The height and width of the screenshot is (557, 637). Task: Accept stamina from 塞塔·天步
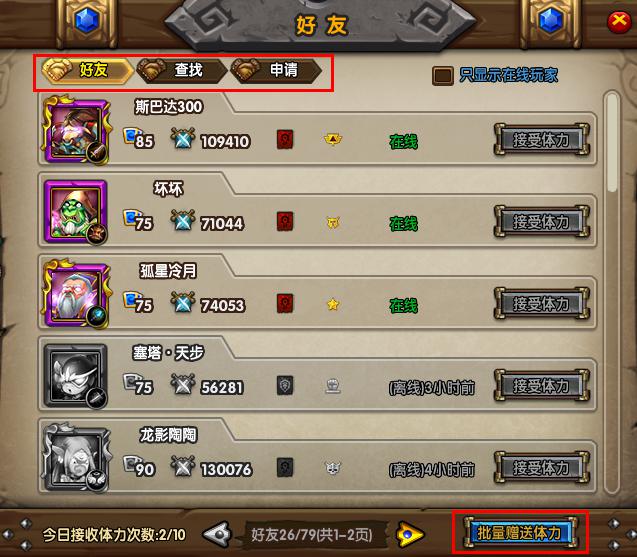pos(540,386)
